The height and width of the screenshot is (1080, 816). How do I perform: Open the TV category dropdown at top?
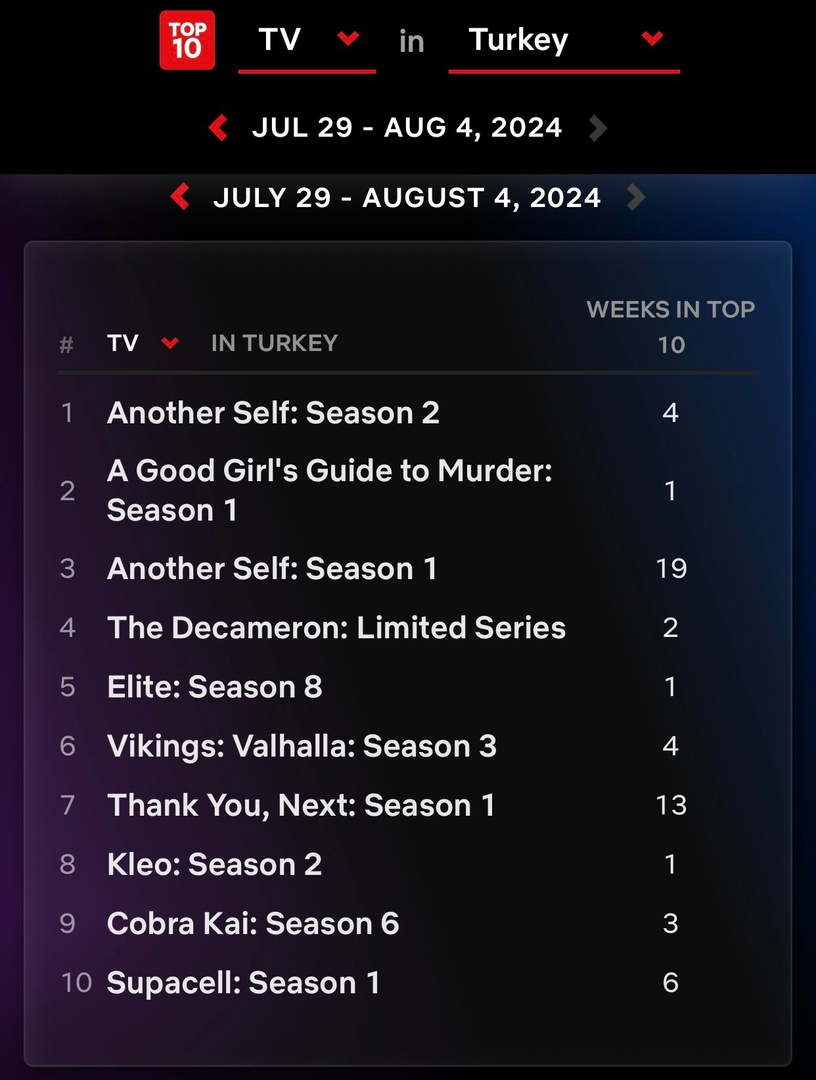(306, 40)
